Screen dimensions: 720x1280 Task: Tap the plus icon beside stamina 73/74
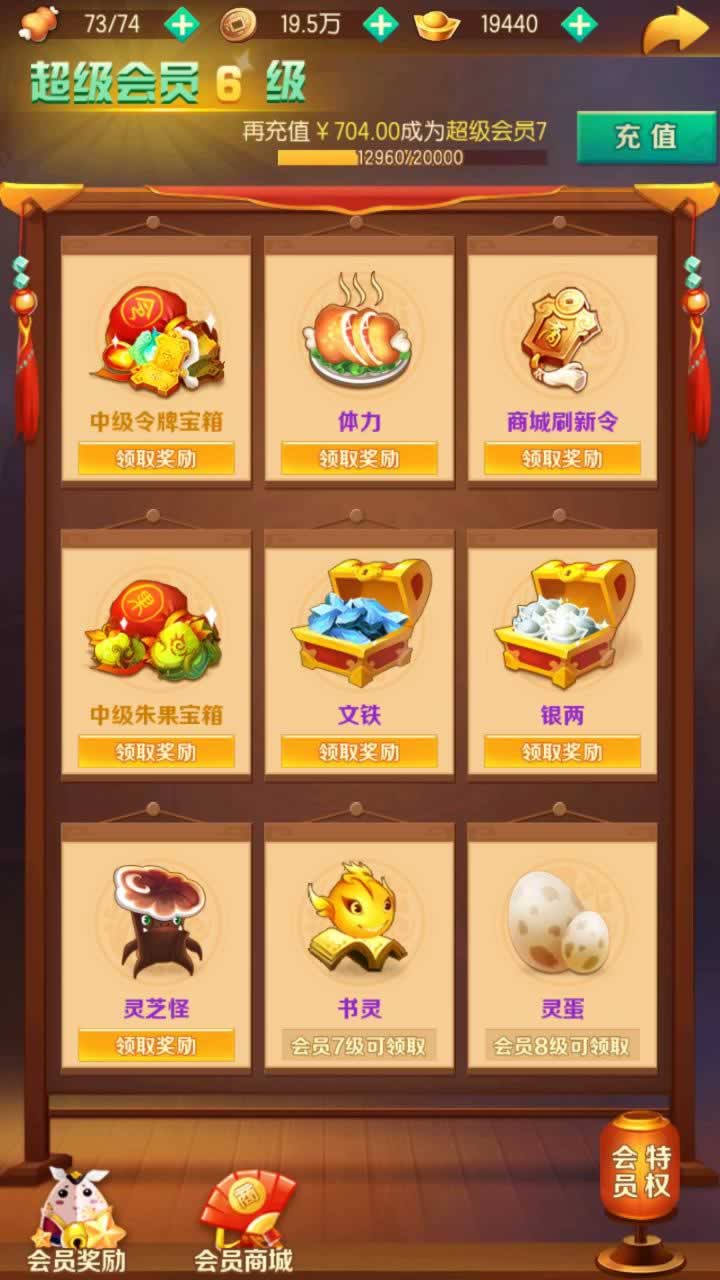coord(181,23)
